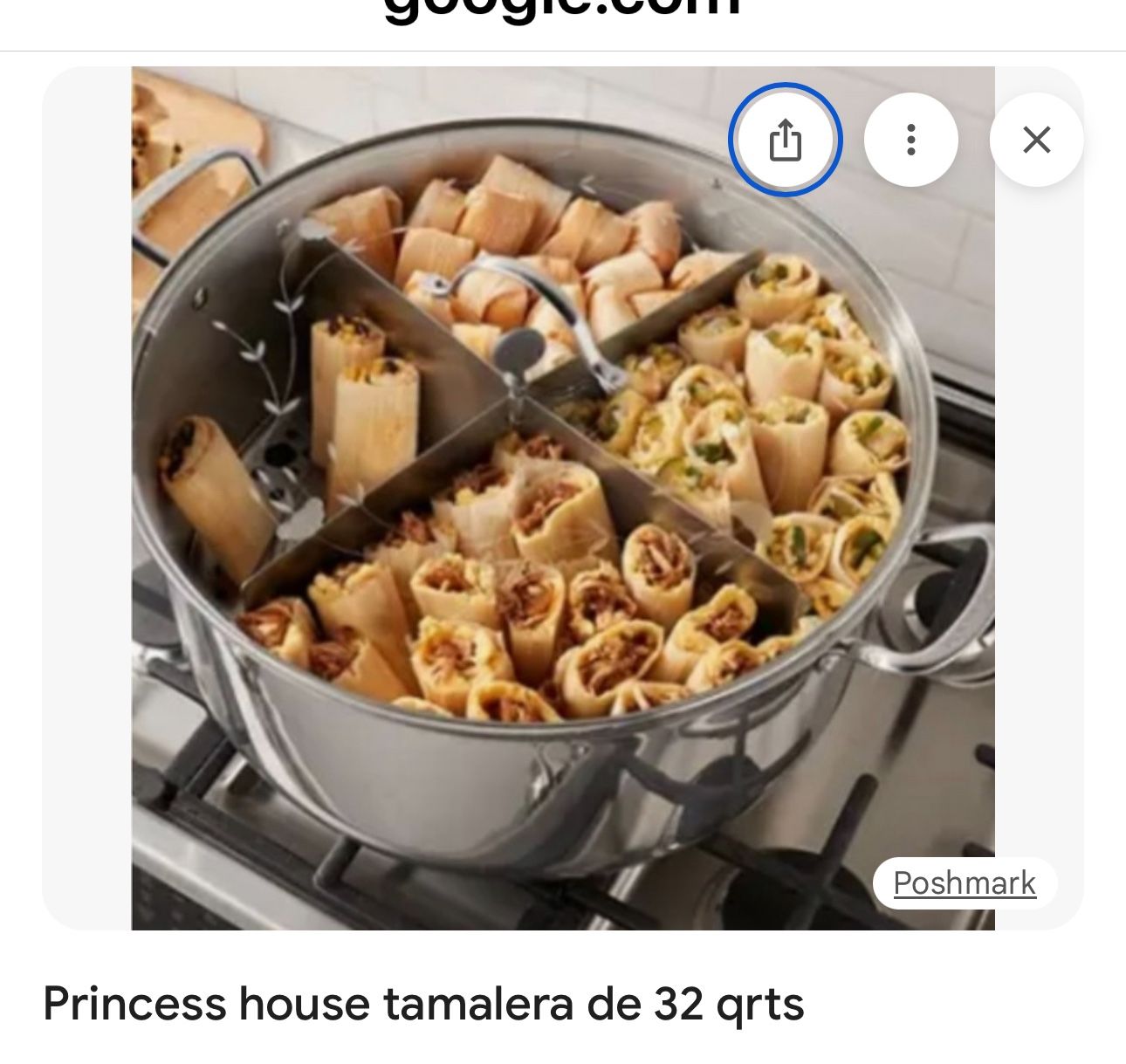Visit the Poshmark source link
The height and width of the screenshot is (1064, 1126).
[964, 883]
